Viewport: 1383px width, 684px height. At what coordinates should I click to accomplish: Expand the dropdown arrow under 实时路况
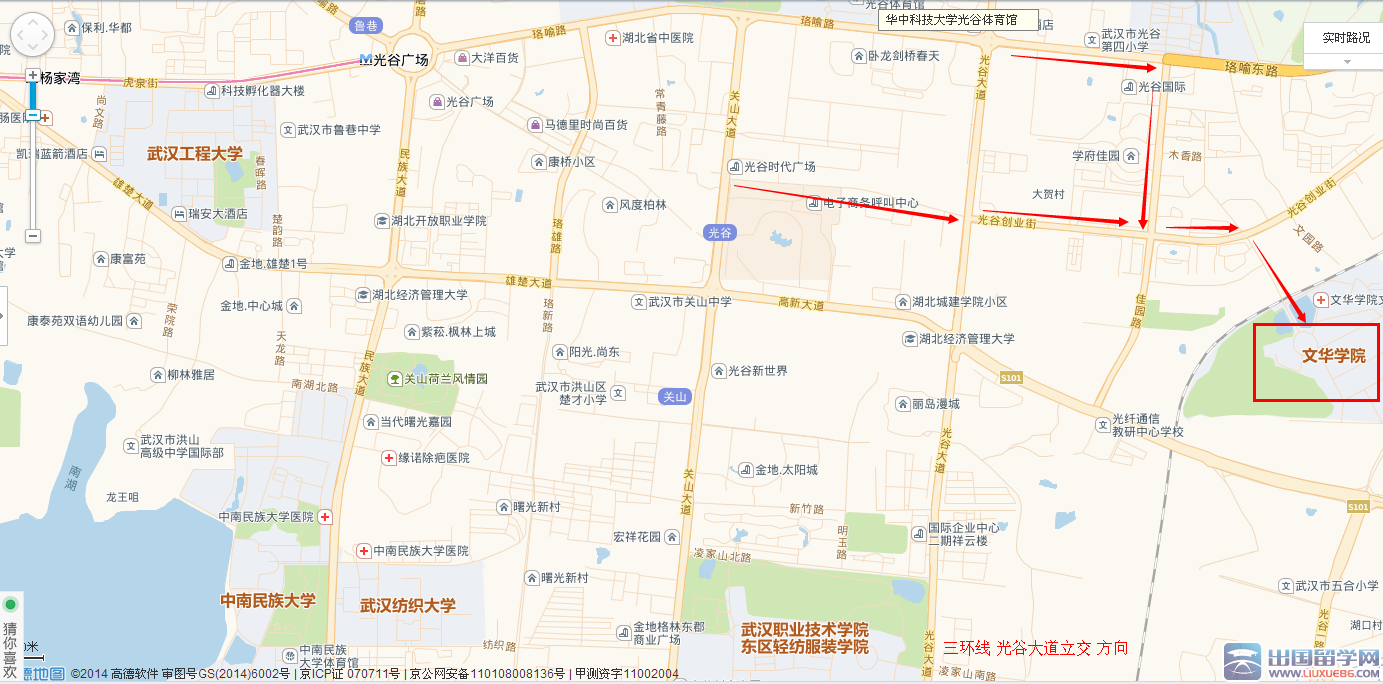pyautogui.click(x=1346, y=61)
